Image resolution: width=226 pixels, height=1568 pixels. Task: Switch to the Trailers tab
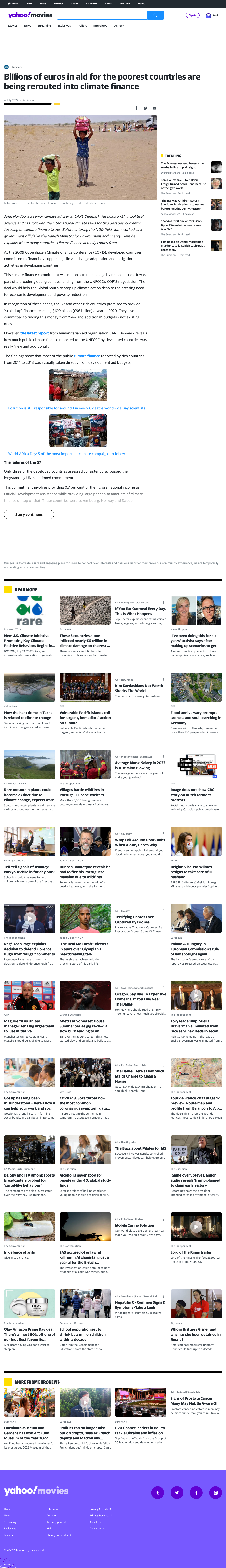pyautogui.click(x=82, y=26)
